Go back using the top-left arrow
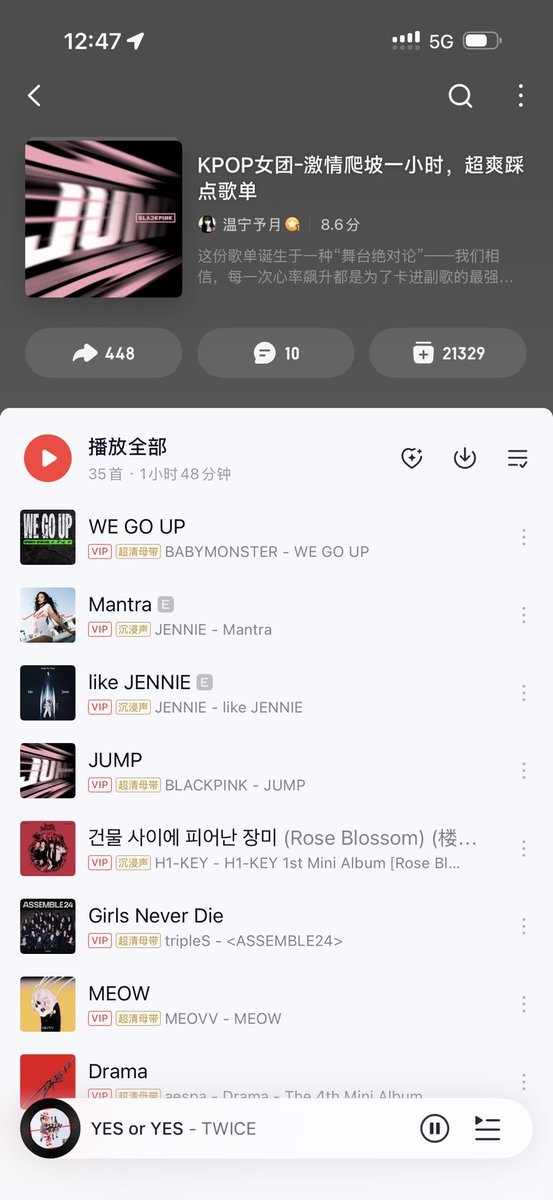The height and width of the screenshot is (1200, 553). coord(34,95)
